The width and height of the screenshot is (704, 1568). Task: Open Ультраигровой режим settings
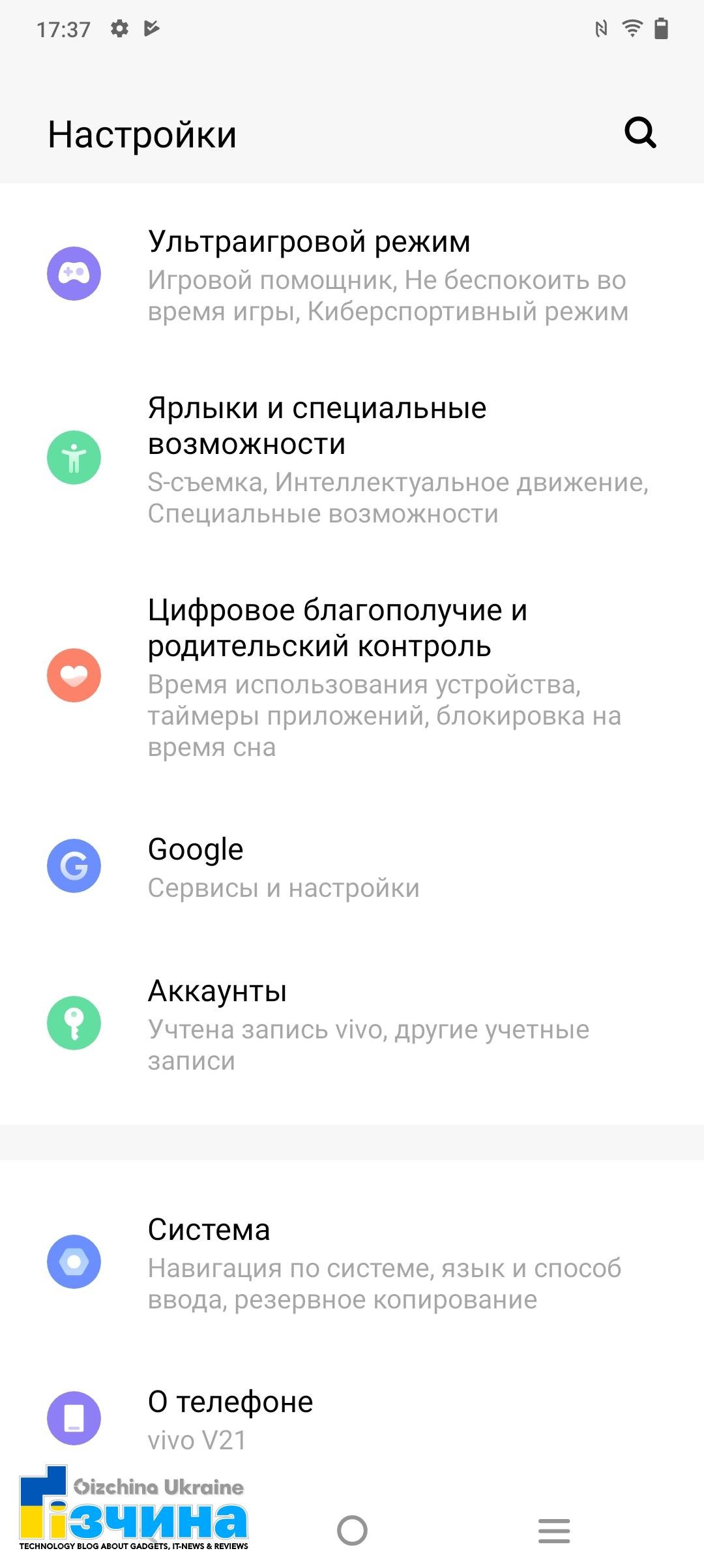[352, 275]
